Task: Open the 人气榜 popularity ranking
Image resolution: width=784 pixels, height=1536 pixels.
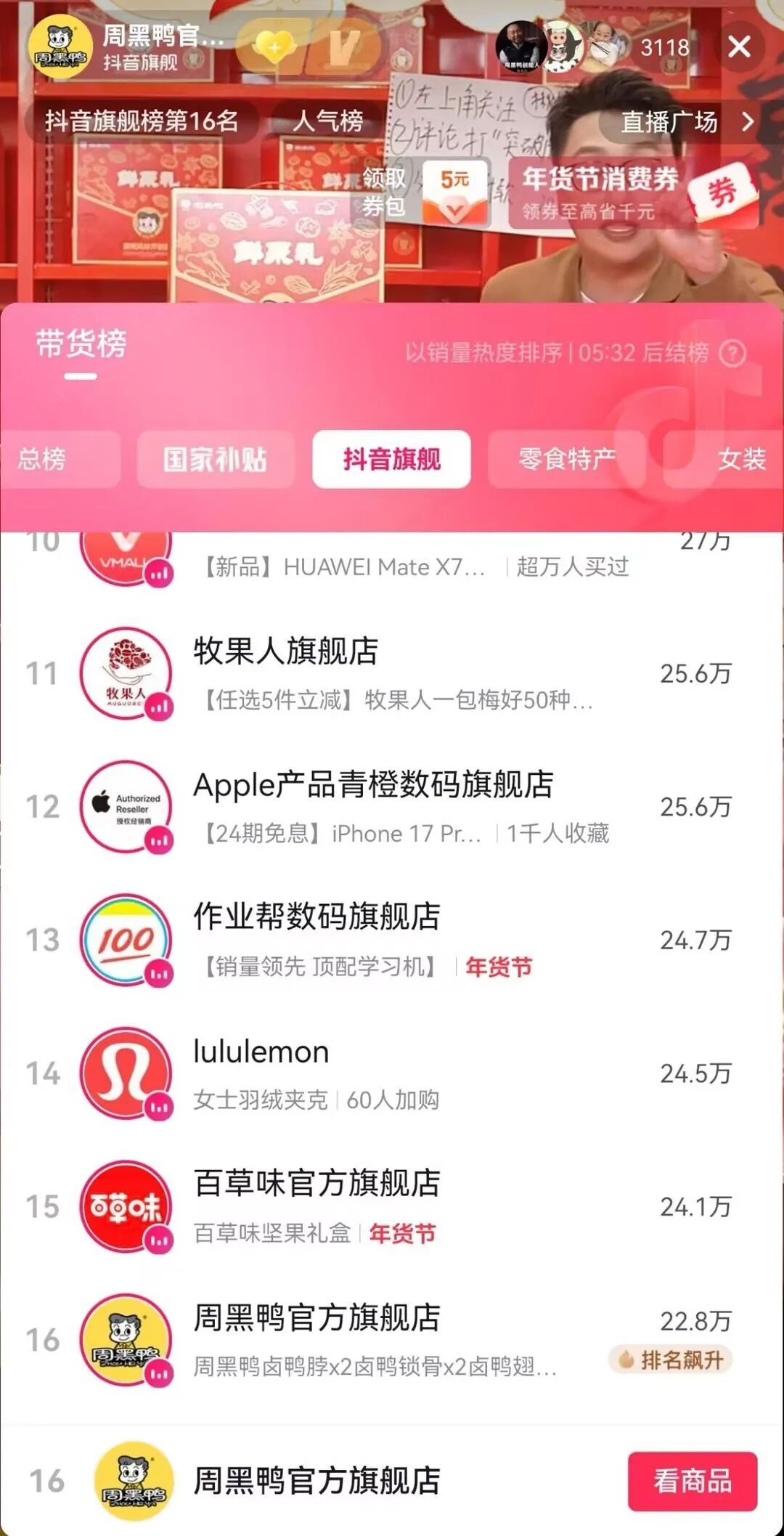Action: point(328,121)
